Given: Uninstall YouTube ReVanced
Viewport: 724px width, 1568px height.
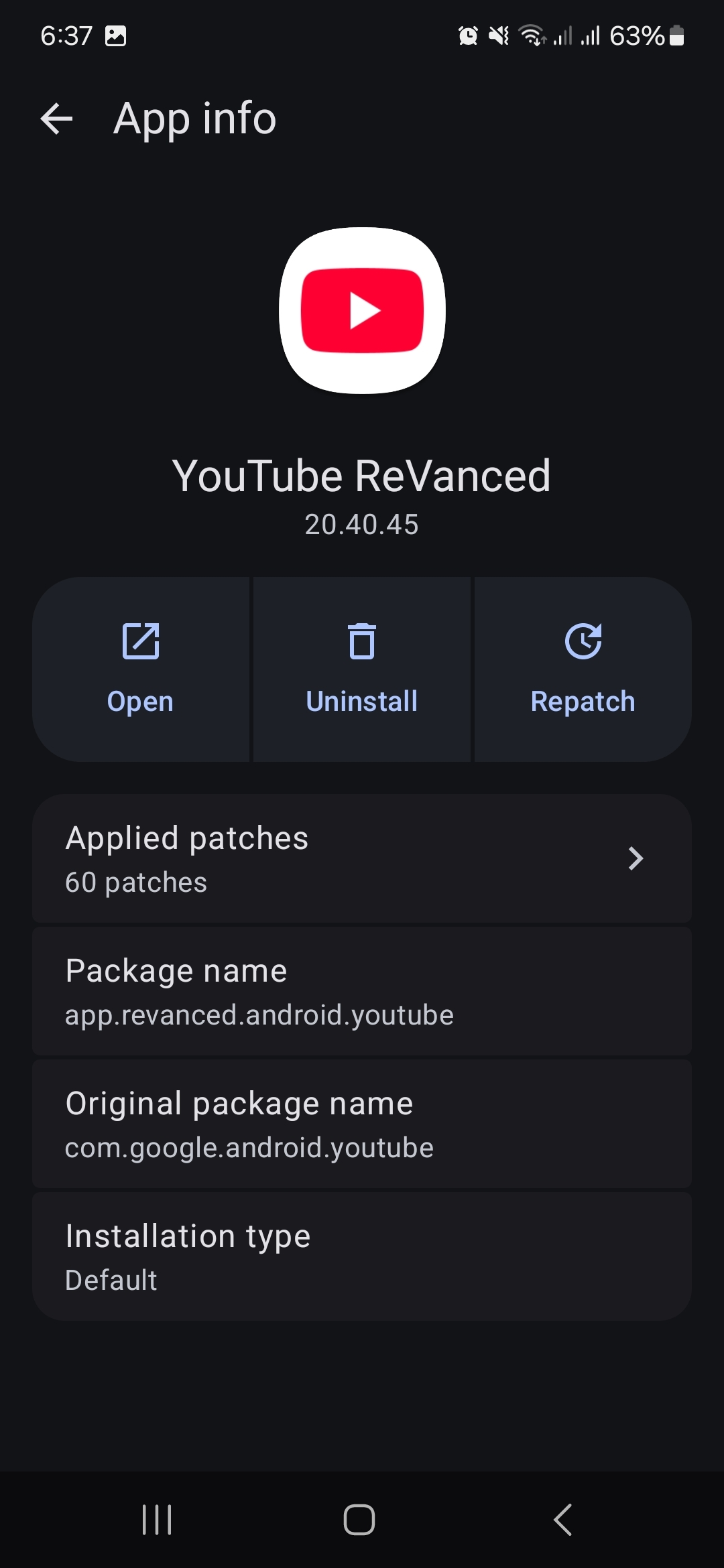Looking at the screenshot, I should 362,669.
